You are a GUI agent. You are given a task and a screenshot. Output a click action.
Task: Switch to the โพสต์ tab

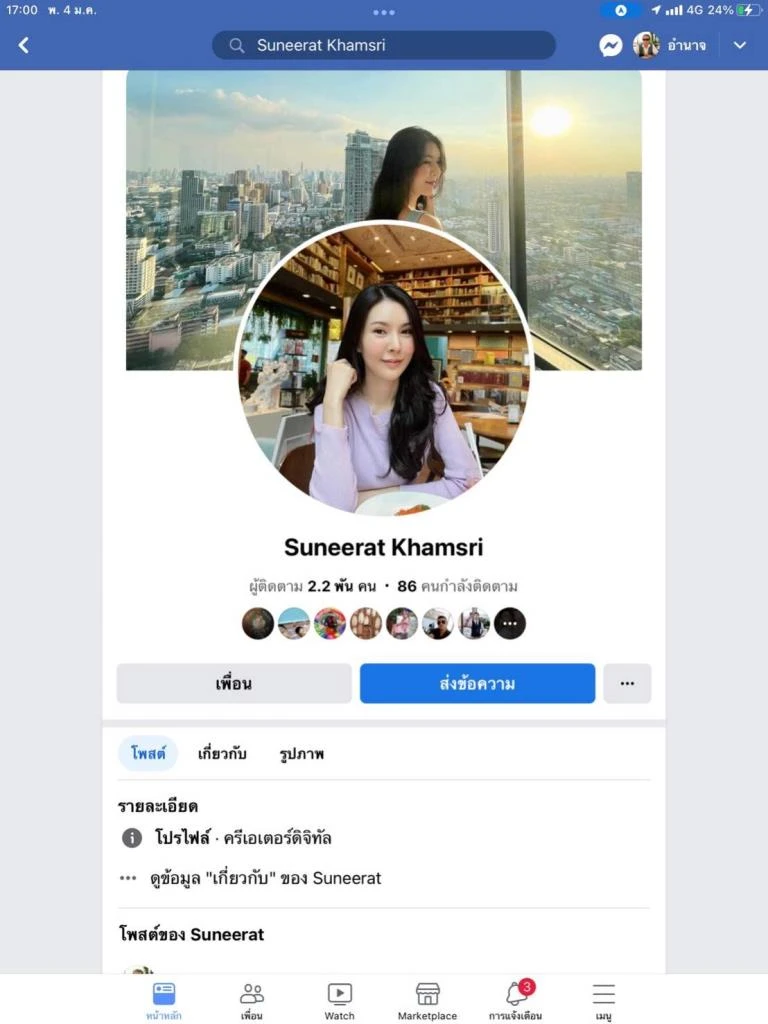(147, 754)
